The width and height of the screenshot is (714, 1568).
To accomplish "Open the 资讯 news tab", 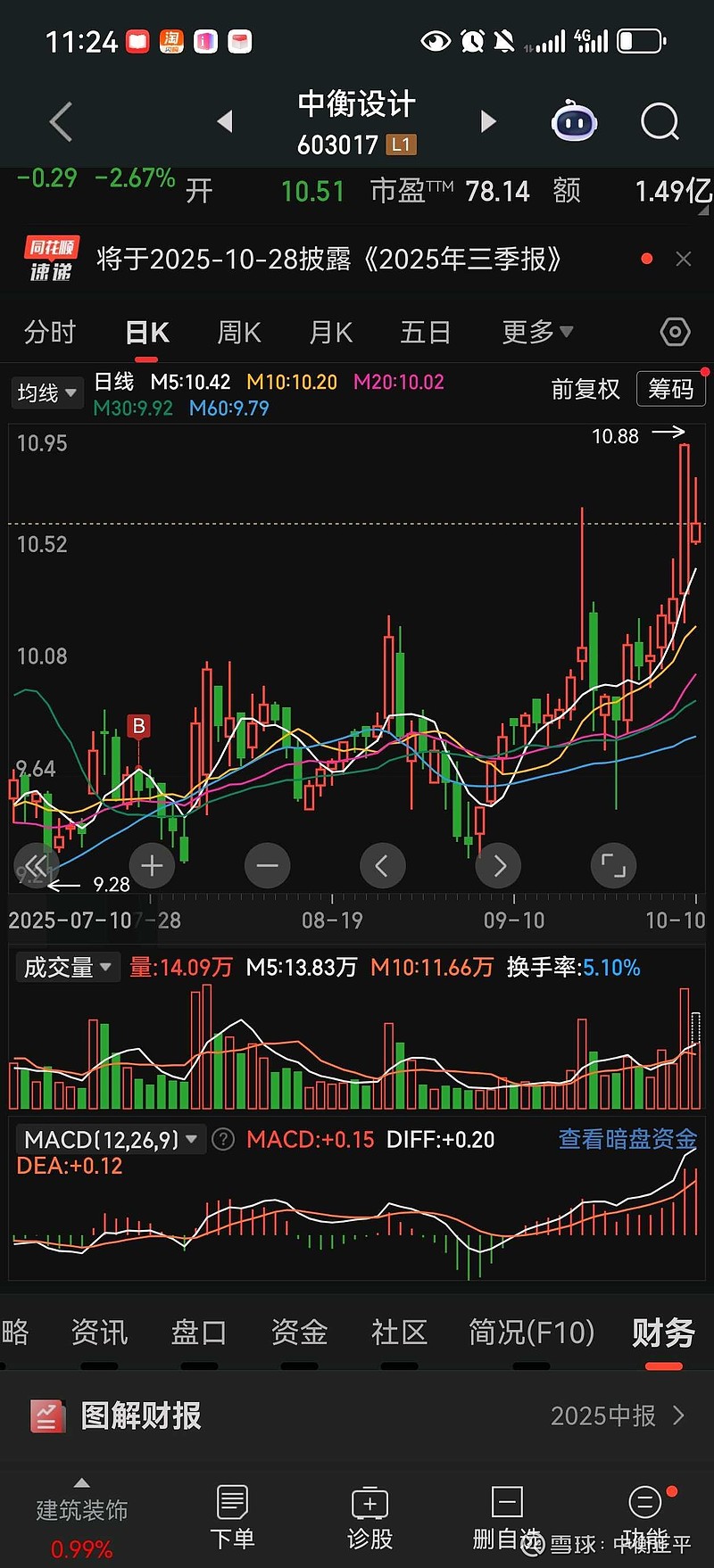I will 99,1333.
